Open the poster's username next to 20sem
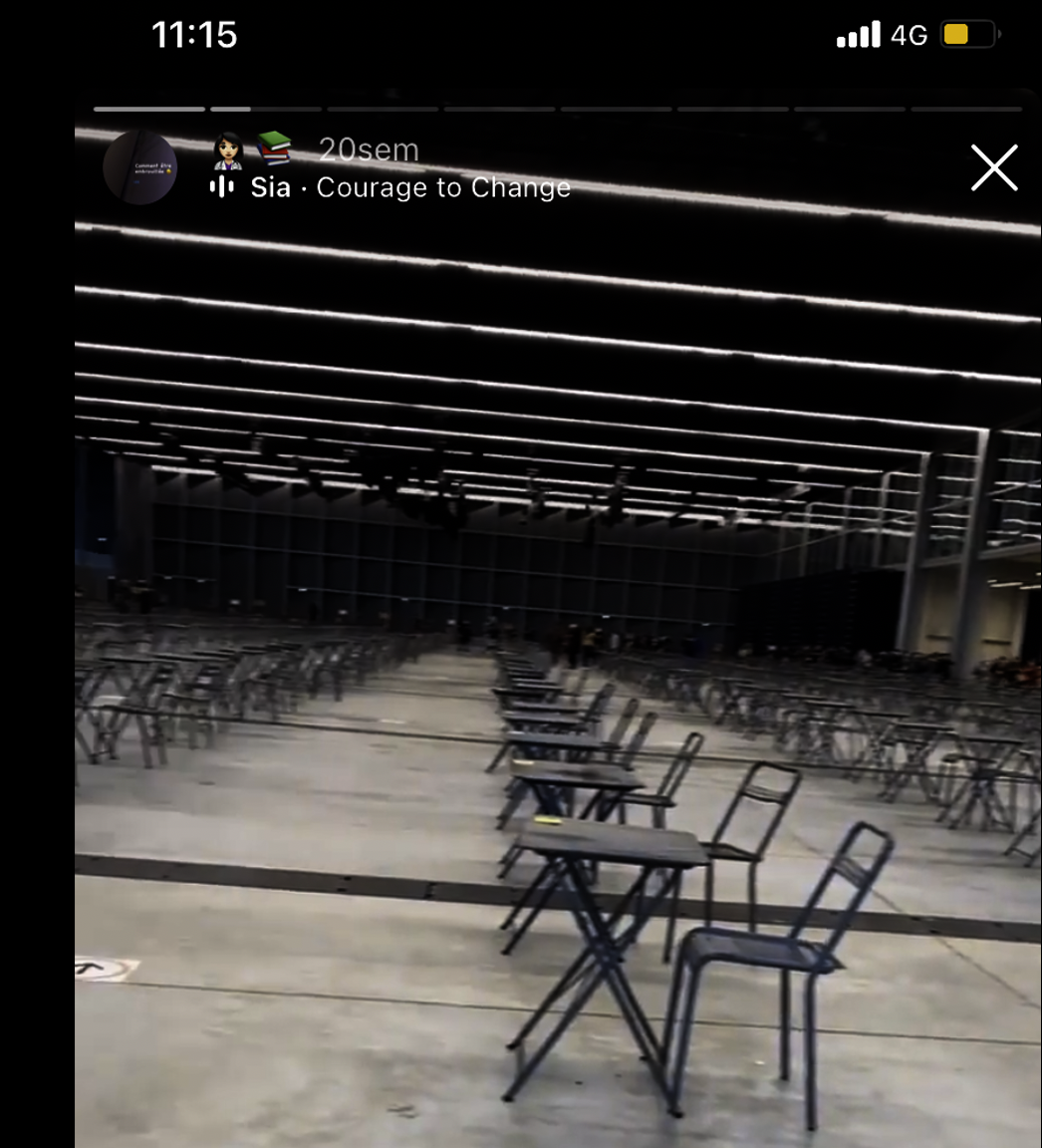 [253, 149]
